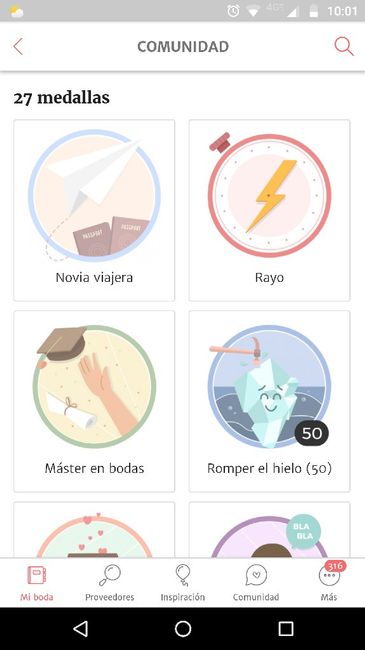Open the Romper el hielo (50) medal
Image resolution: width=365 pixels, height=650 pixels.
tap(269, 401)
